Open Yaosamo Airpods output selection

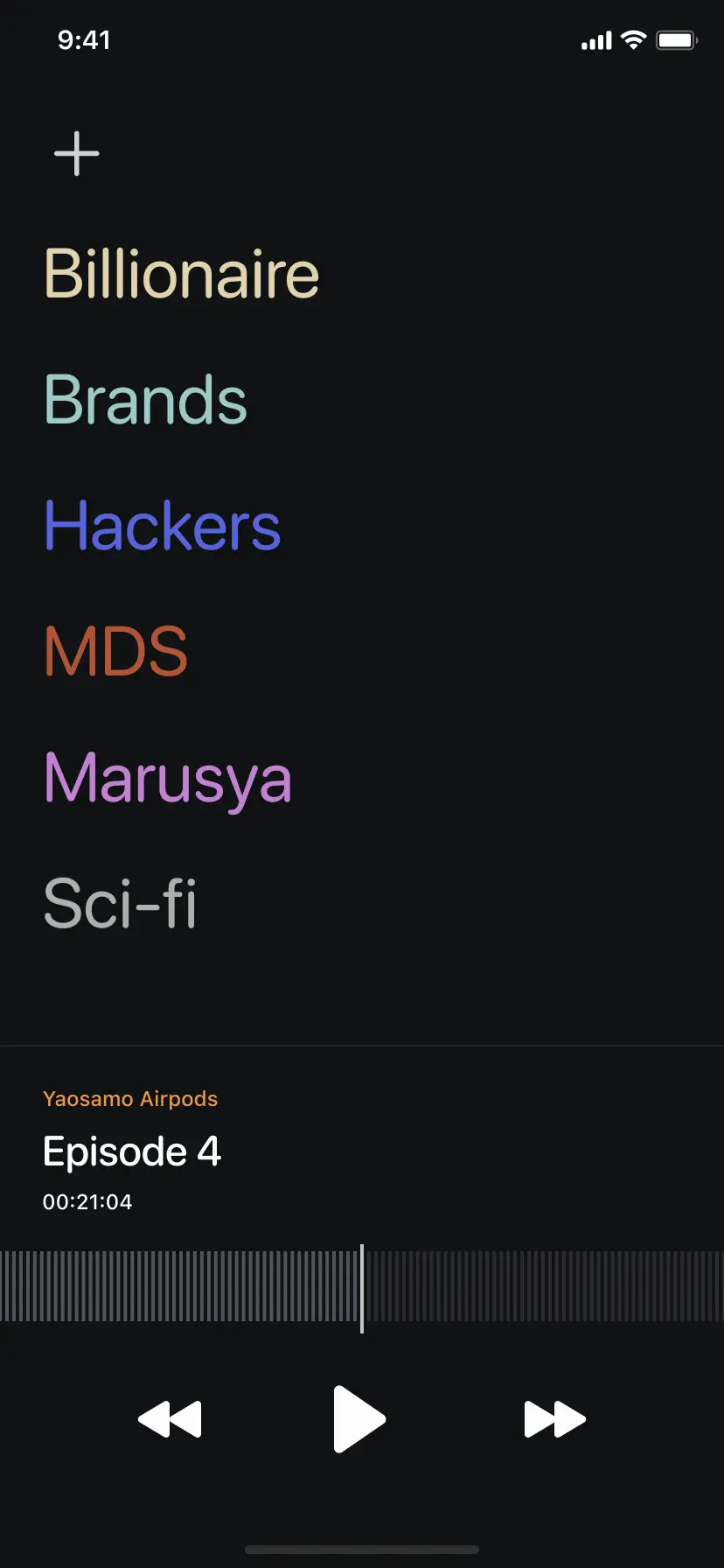[x=130, y=1099]
